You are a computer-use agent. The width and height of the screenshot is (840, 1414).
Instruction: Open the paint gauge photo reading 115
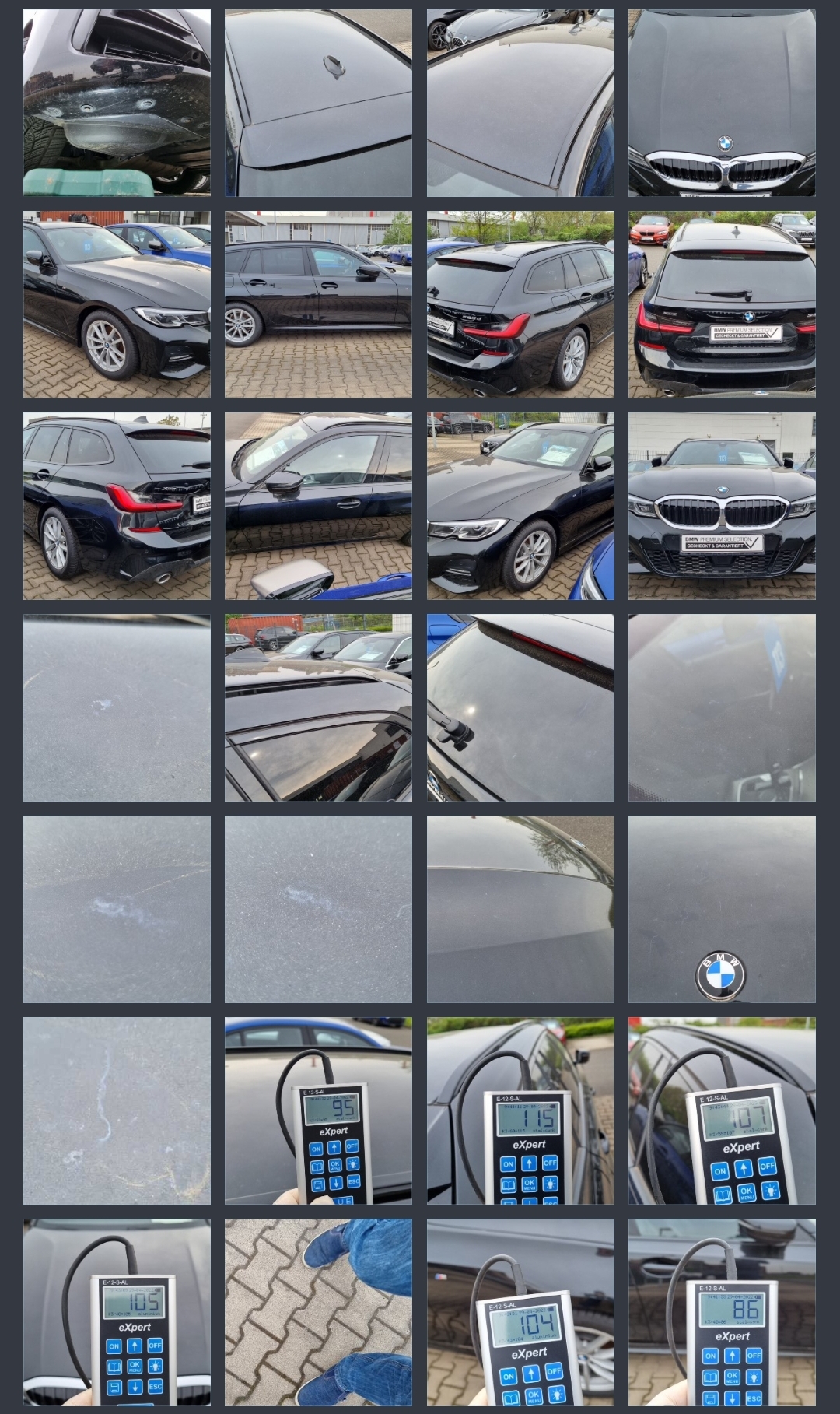click(520, 1110)
